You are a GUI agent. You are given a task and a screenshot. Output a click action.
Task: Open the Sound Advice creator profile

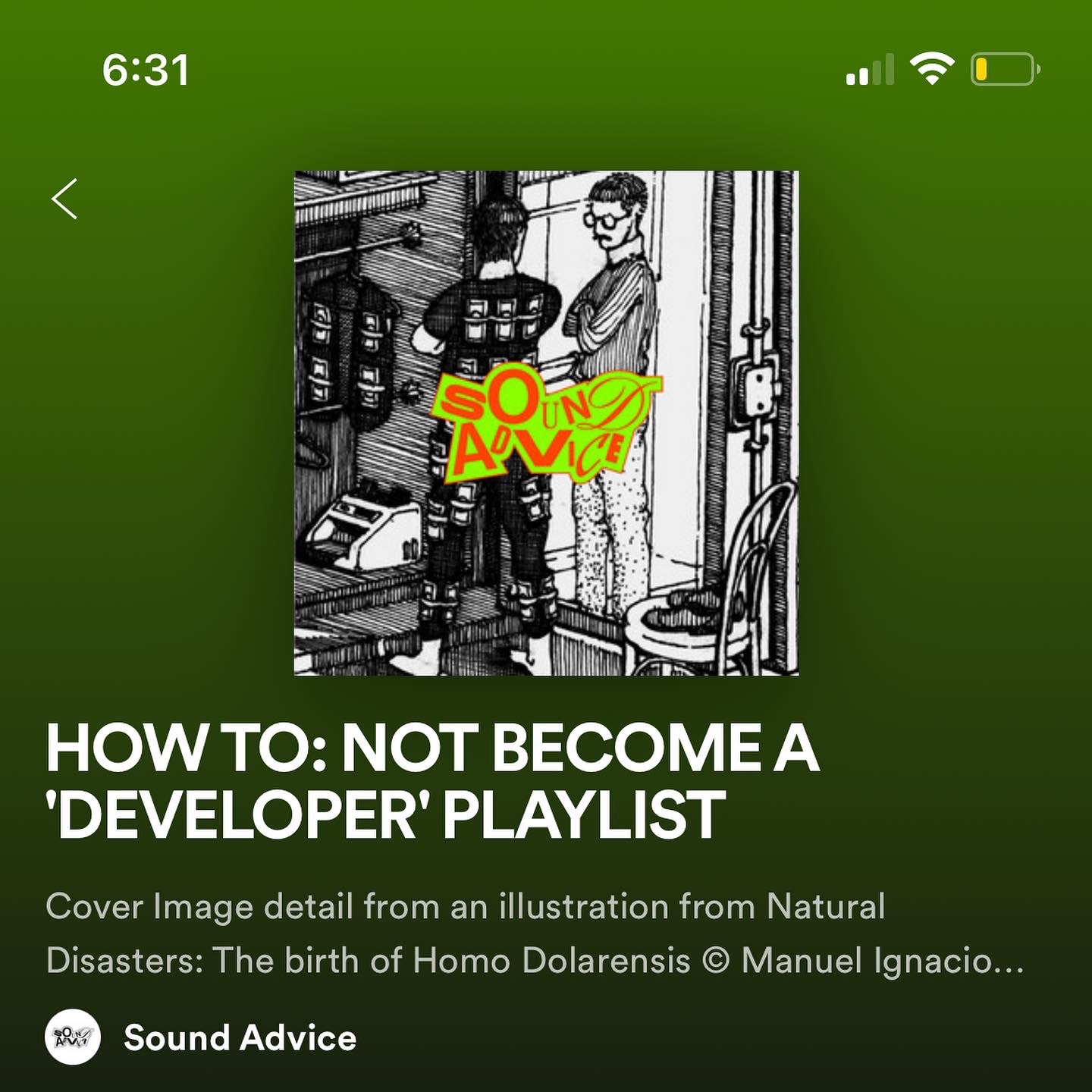239,1038
